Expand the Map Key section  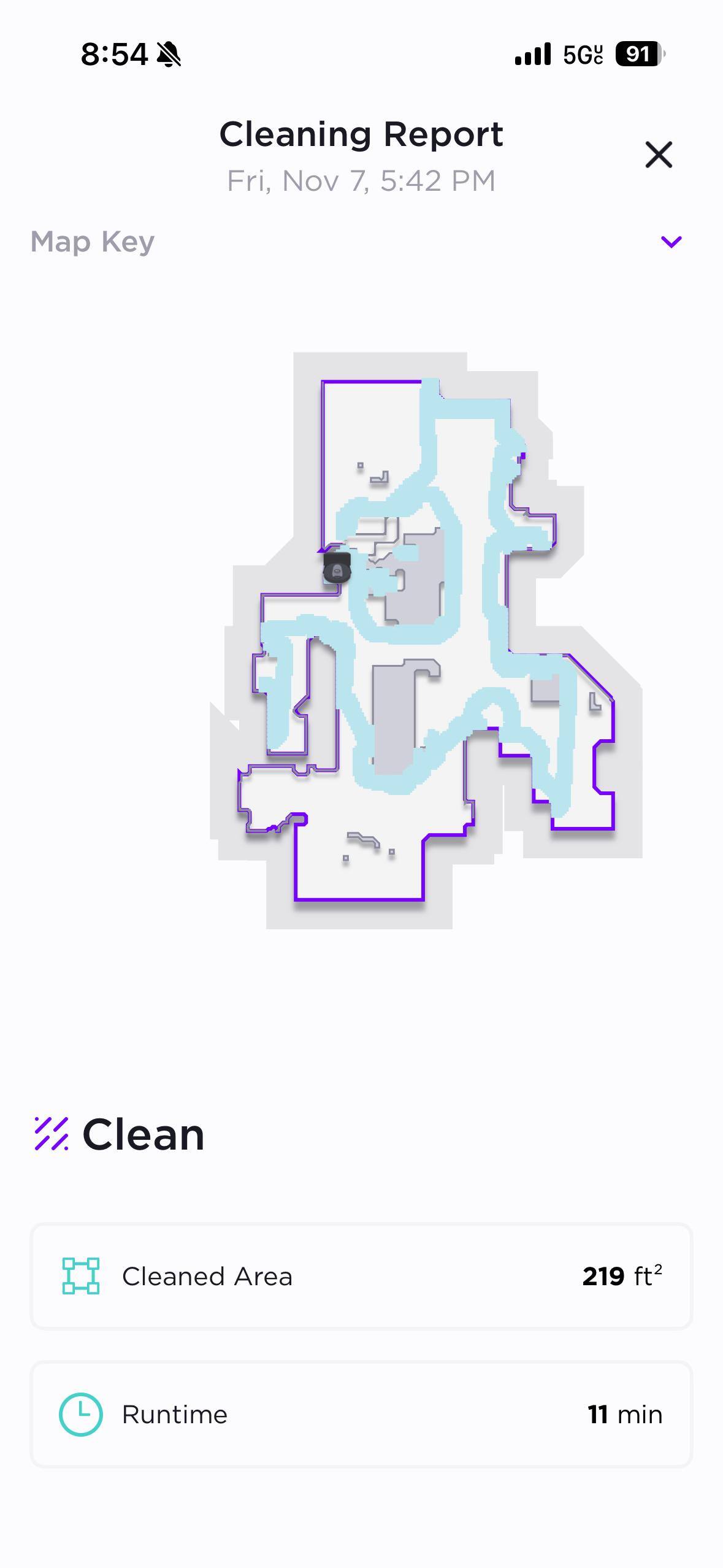pyautogui.click(x=671, y=242)
